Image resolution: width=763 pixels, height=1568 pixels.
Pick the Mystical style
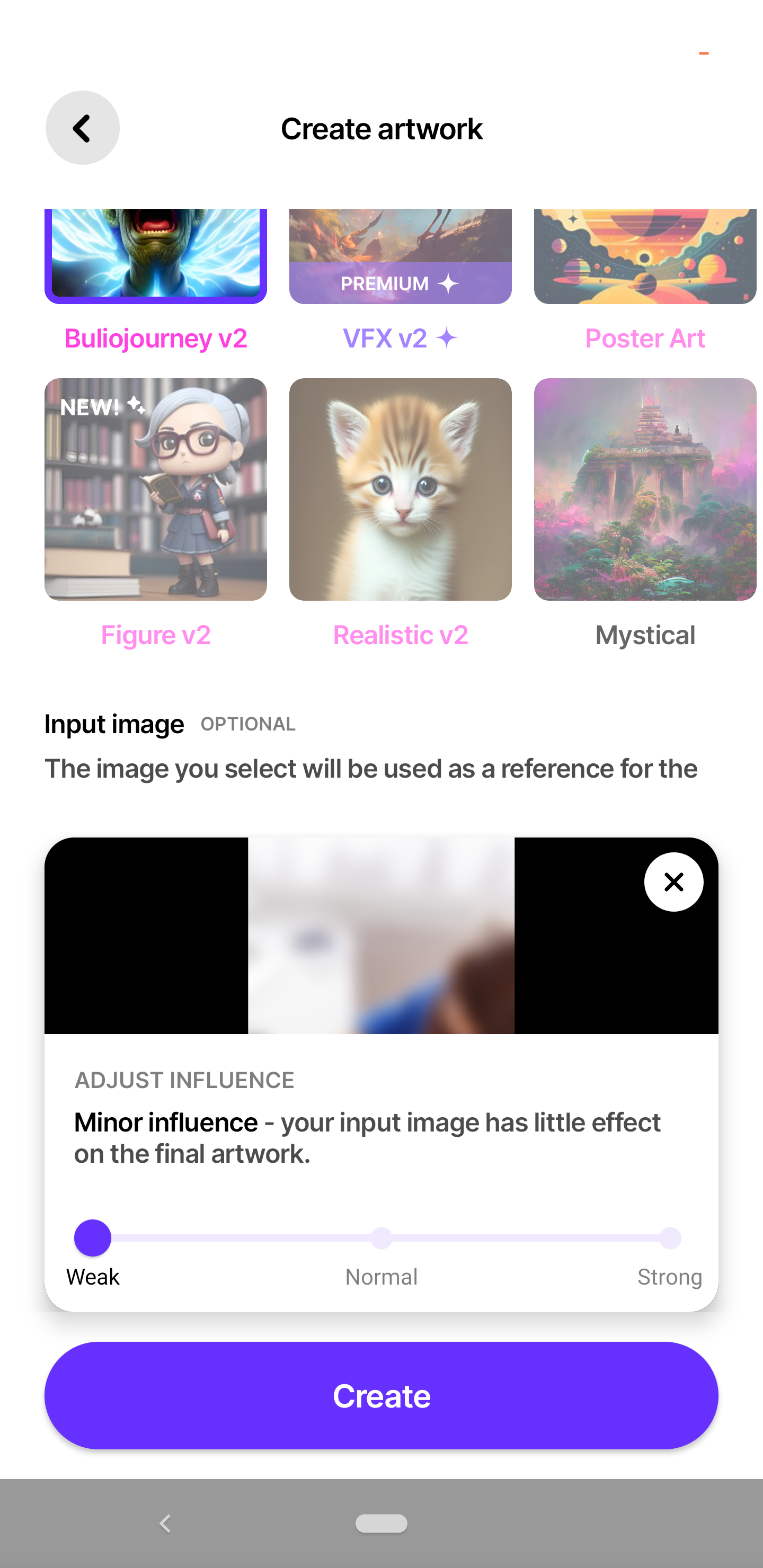644,489
